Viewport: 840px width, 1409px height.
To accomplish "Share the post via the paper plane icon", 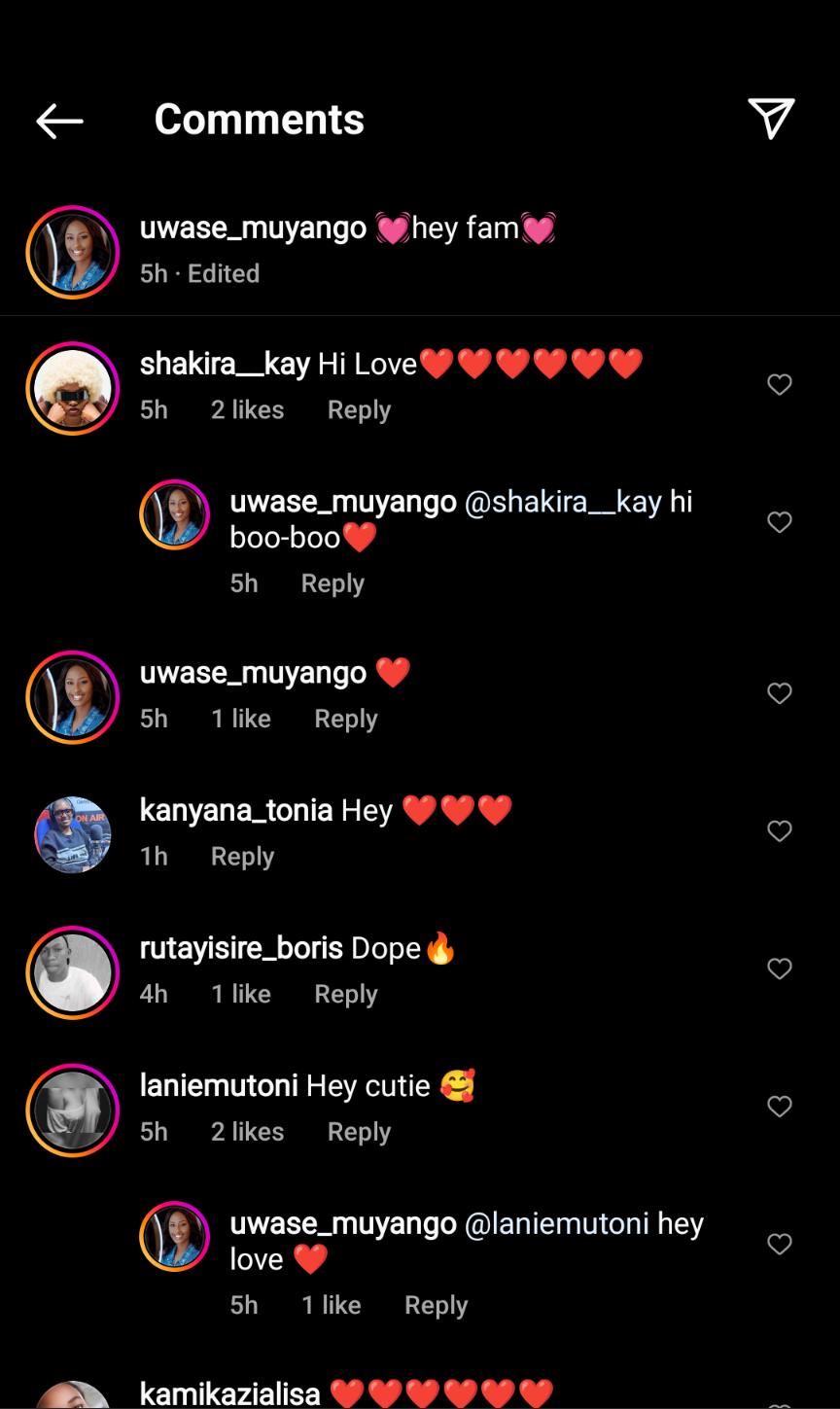I will 771,119.
